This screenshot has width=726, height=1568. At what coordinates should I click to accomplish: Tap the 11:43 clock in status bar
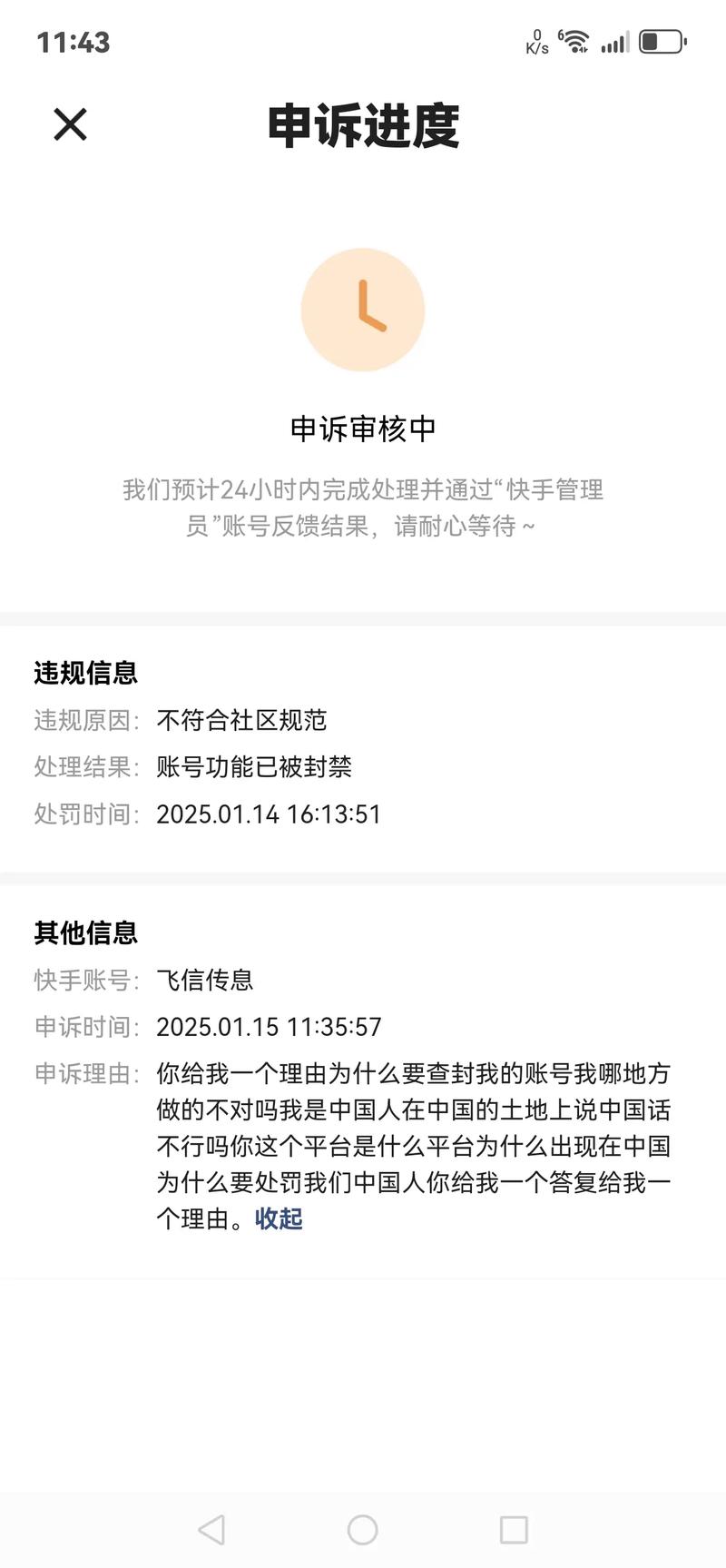pos(73,42)
